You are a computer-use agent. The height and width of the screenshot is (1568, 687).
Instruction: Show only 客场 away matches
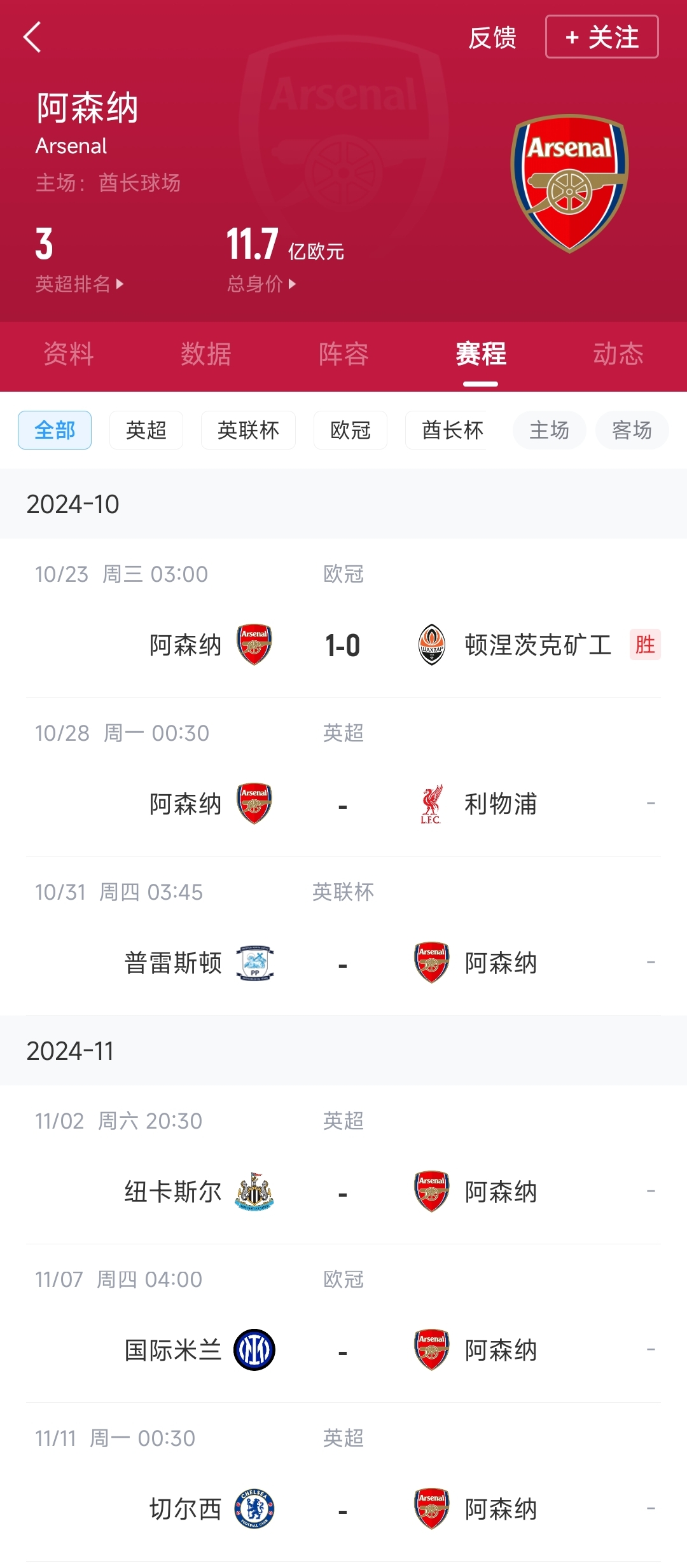[632, 430]
